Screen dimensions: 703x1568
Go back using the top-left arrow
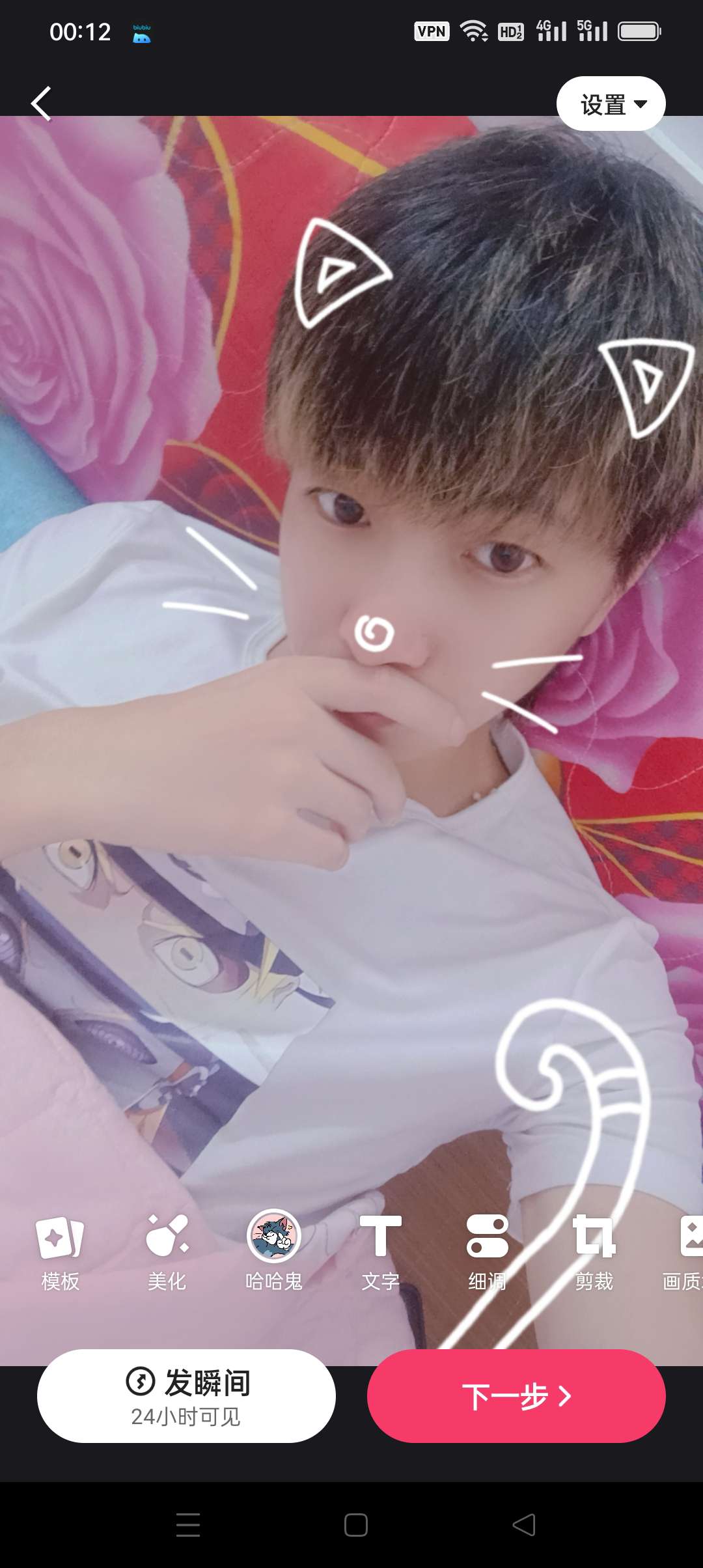tap(41, 104)
